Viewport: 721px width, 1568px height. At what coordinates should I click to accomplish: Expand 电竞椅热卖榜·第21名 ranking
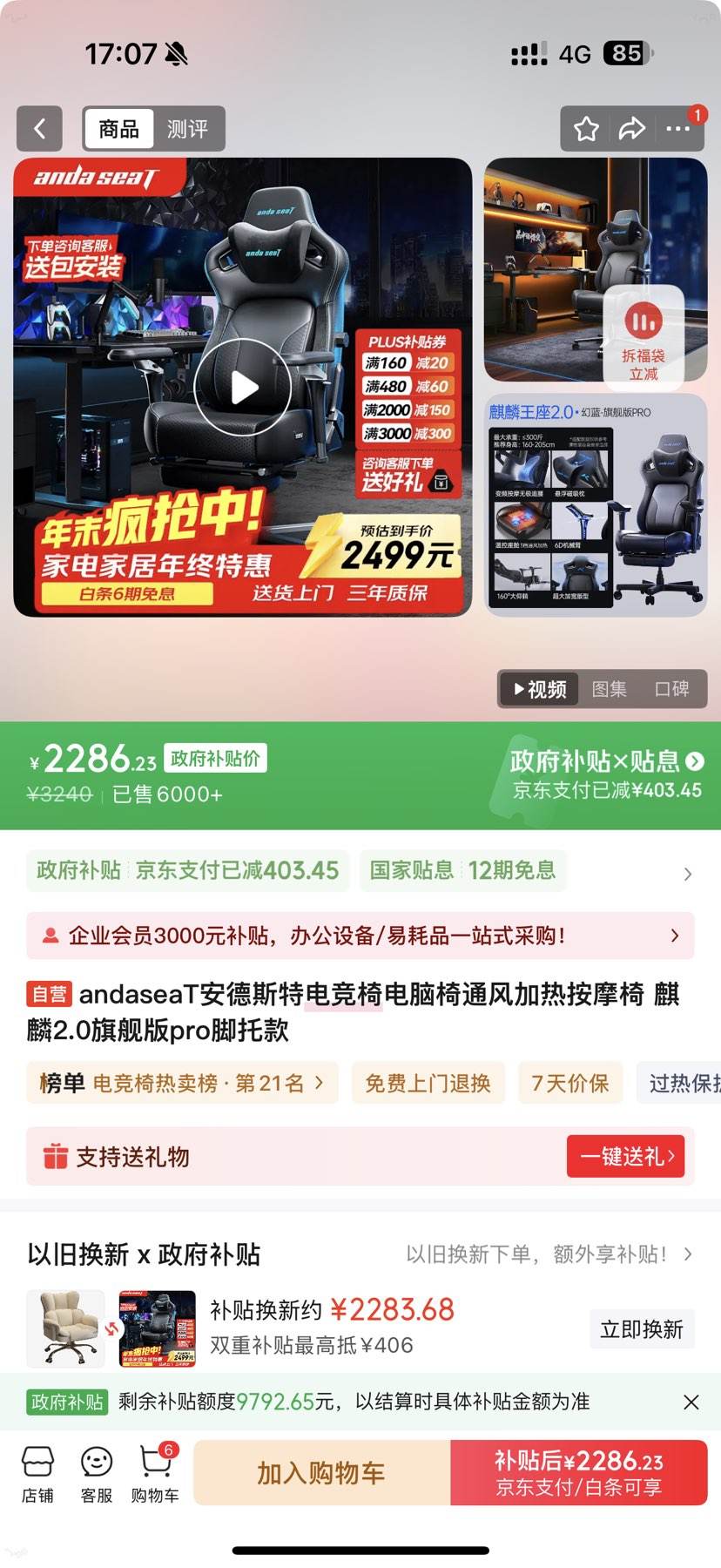[x=183, y=1083]
